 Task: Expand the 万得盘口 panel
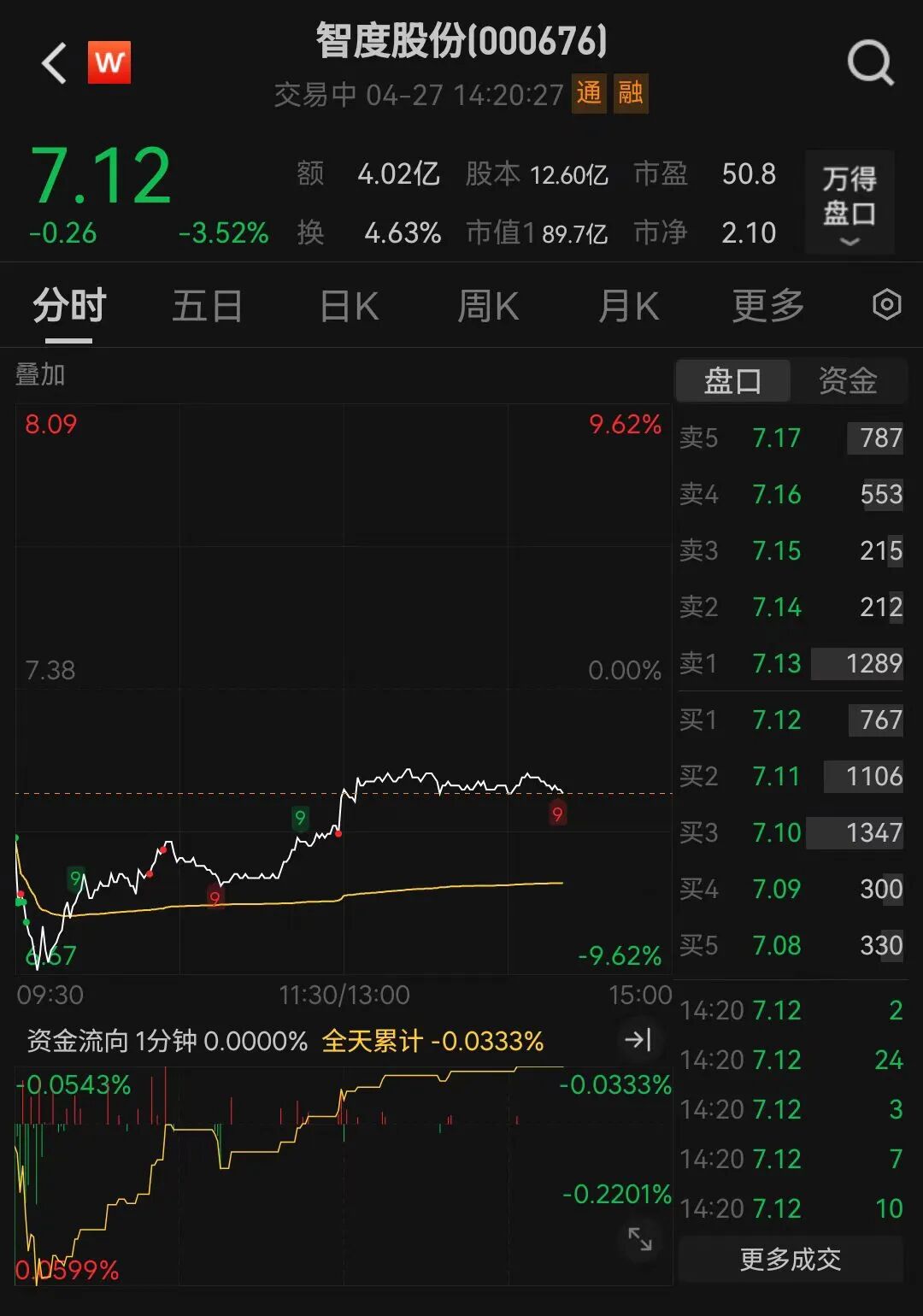pos(849,203)
